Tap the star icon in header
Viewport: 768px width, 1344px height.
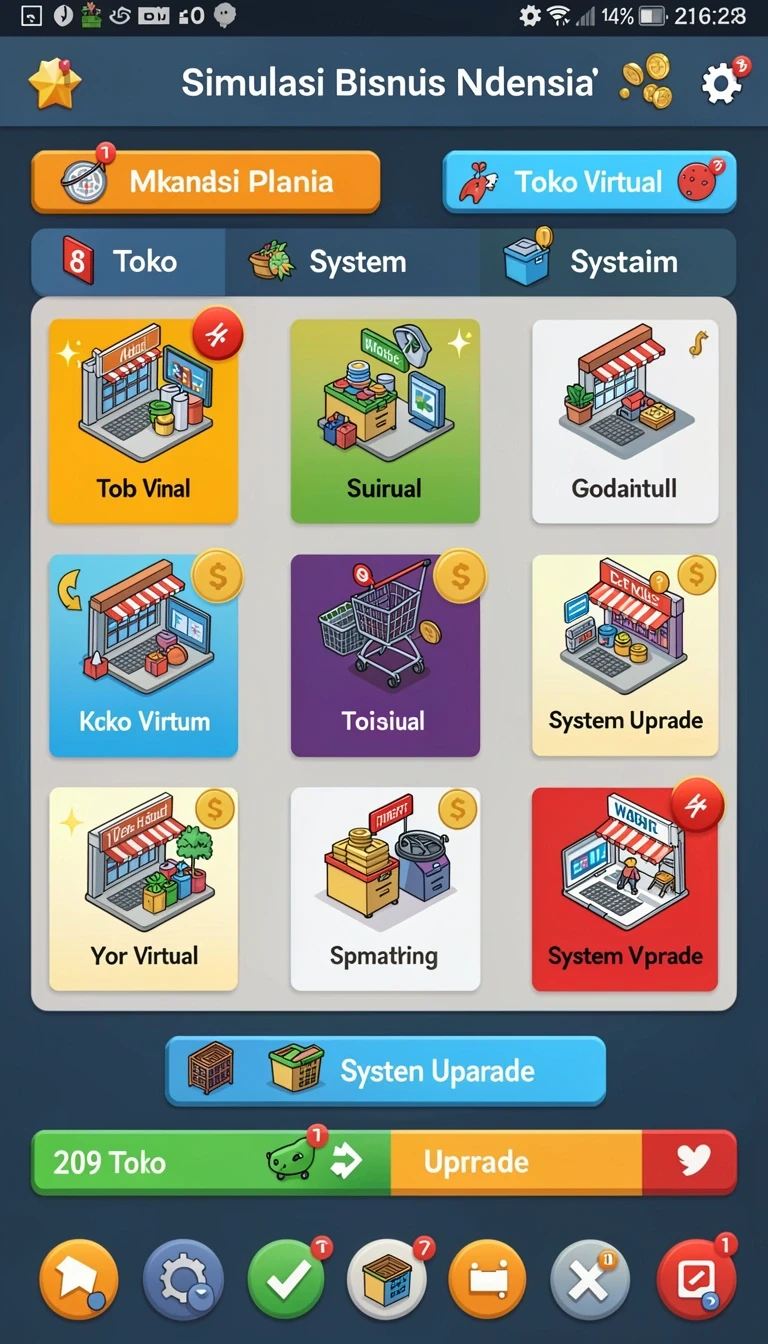point(54,83)
